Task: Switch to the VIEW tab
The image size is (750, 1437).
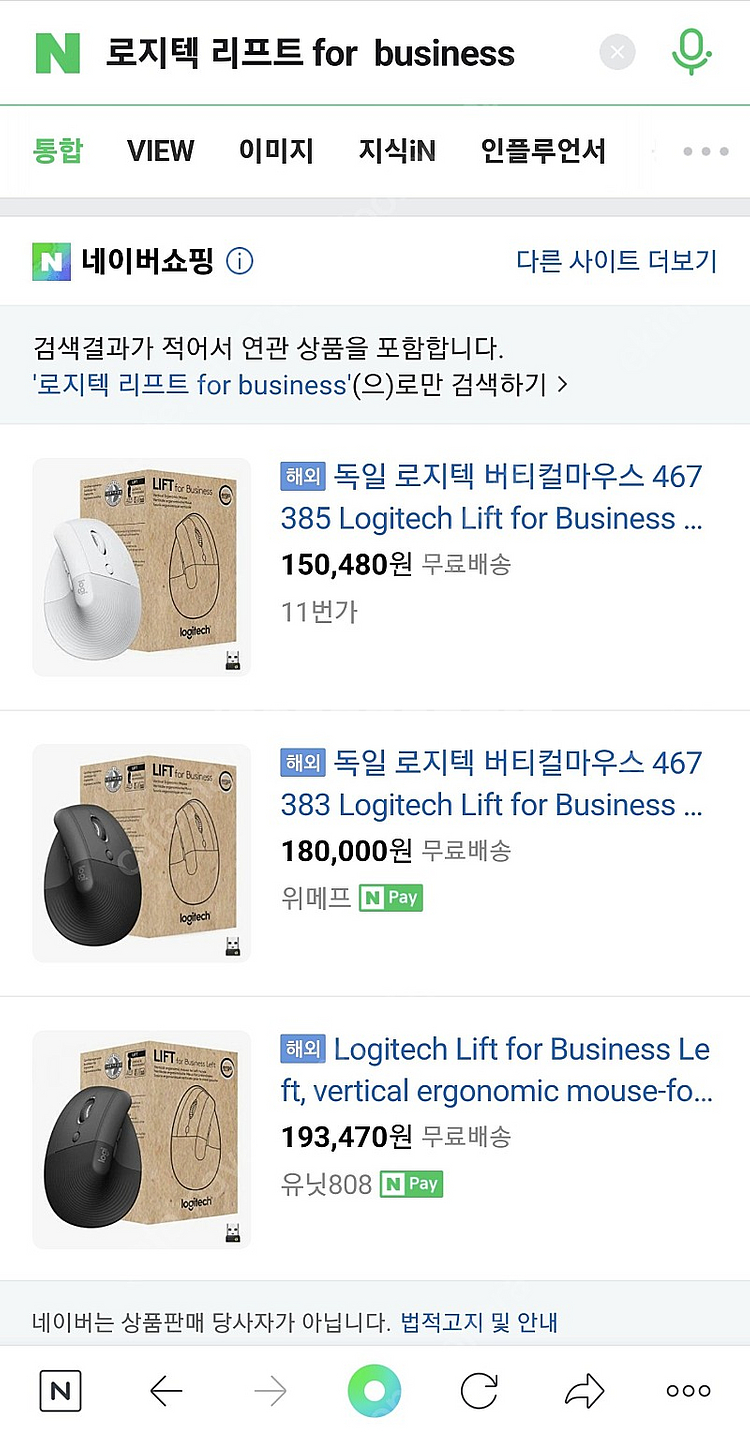Action: coord(161,151)
